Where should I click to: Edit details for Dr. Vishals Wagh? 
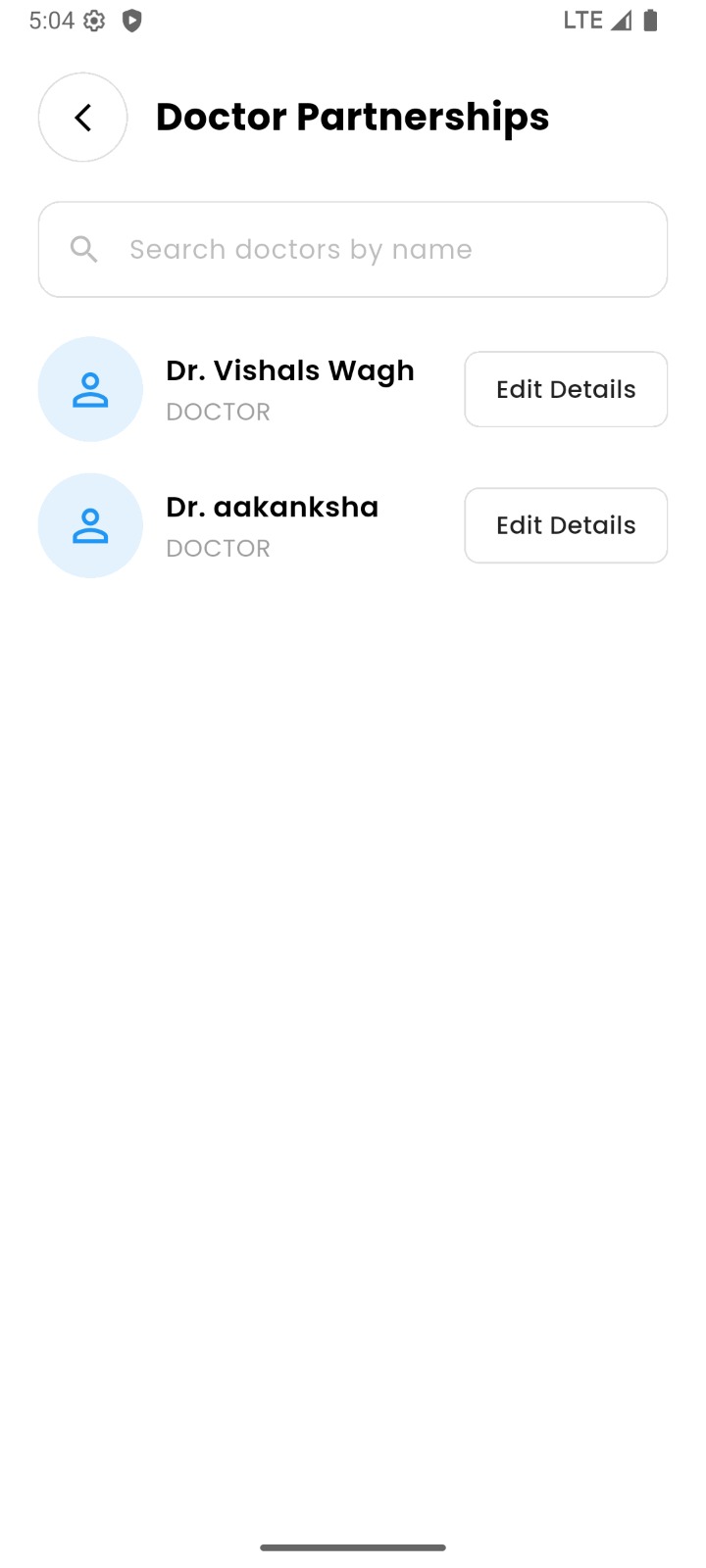coord(566,389)
